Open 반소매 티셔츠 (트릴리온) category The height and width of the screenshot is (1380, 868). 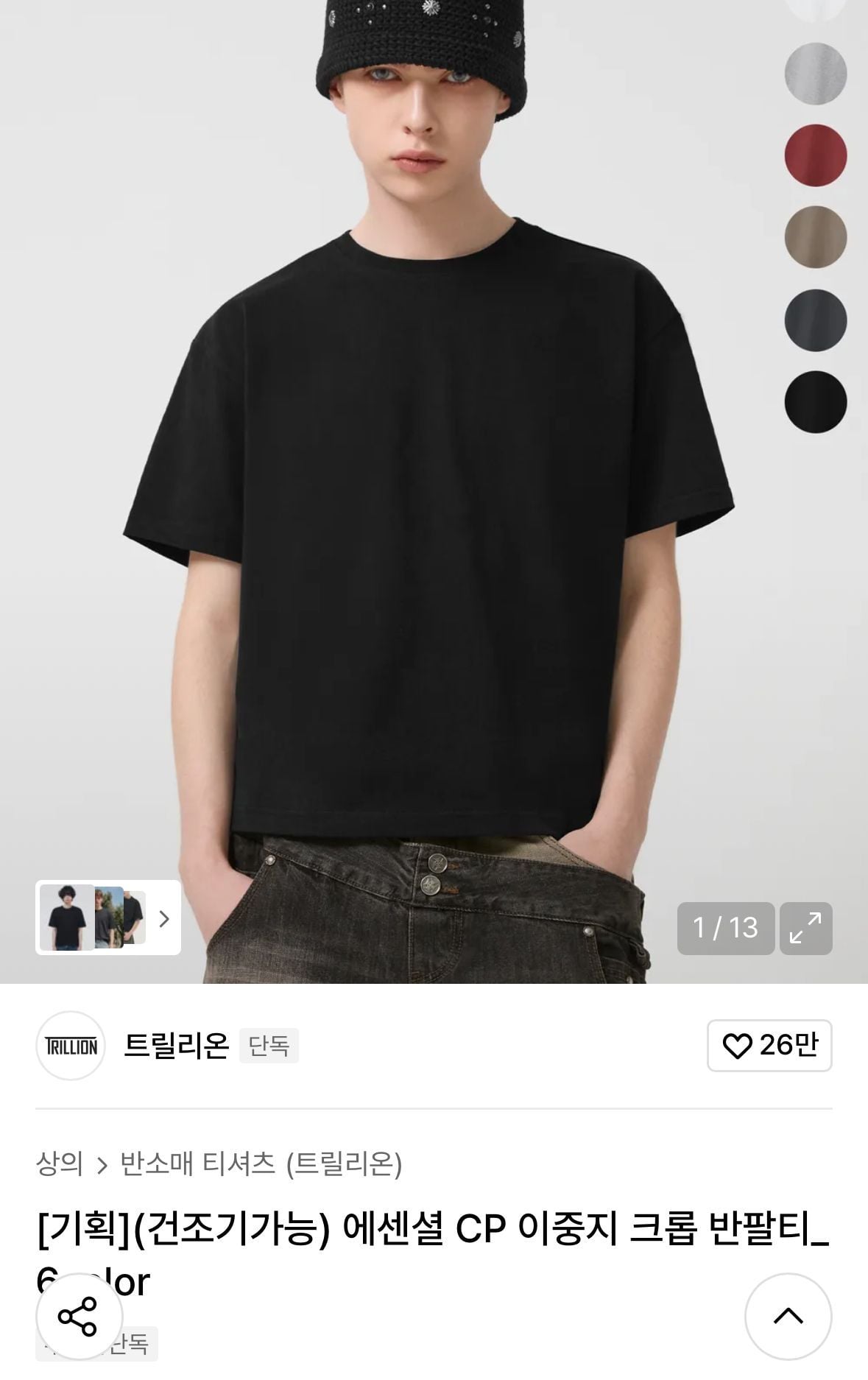point(261,1164)
